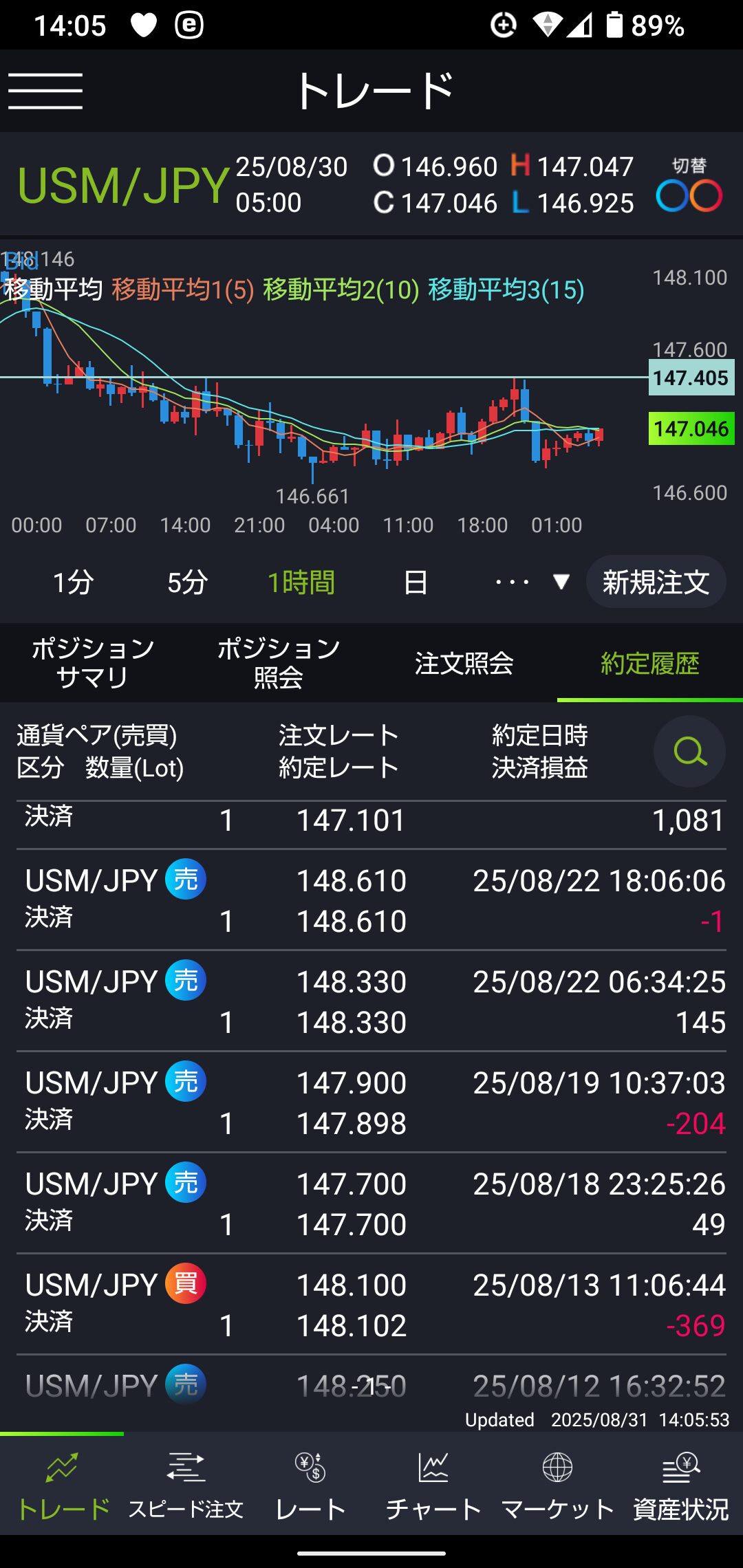743x1568 pixels.
Task: Tap the 新規注文 button
Action: pos(656,582)
